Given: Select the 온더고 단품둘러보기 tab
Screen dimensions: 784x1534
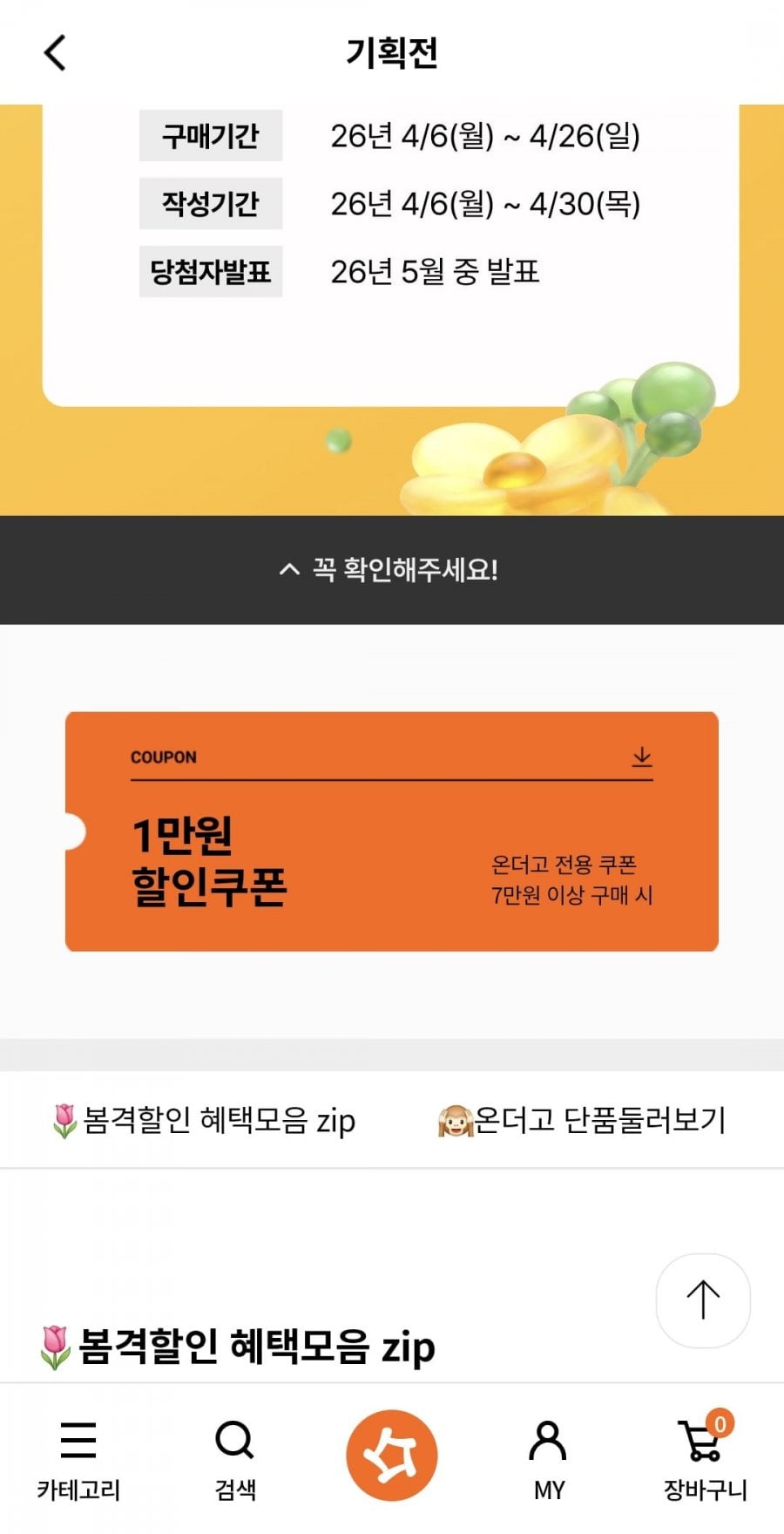Looking at the screenshot, I should 581,1120.
